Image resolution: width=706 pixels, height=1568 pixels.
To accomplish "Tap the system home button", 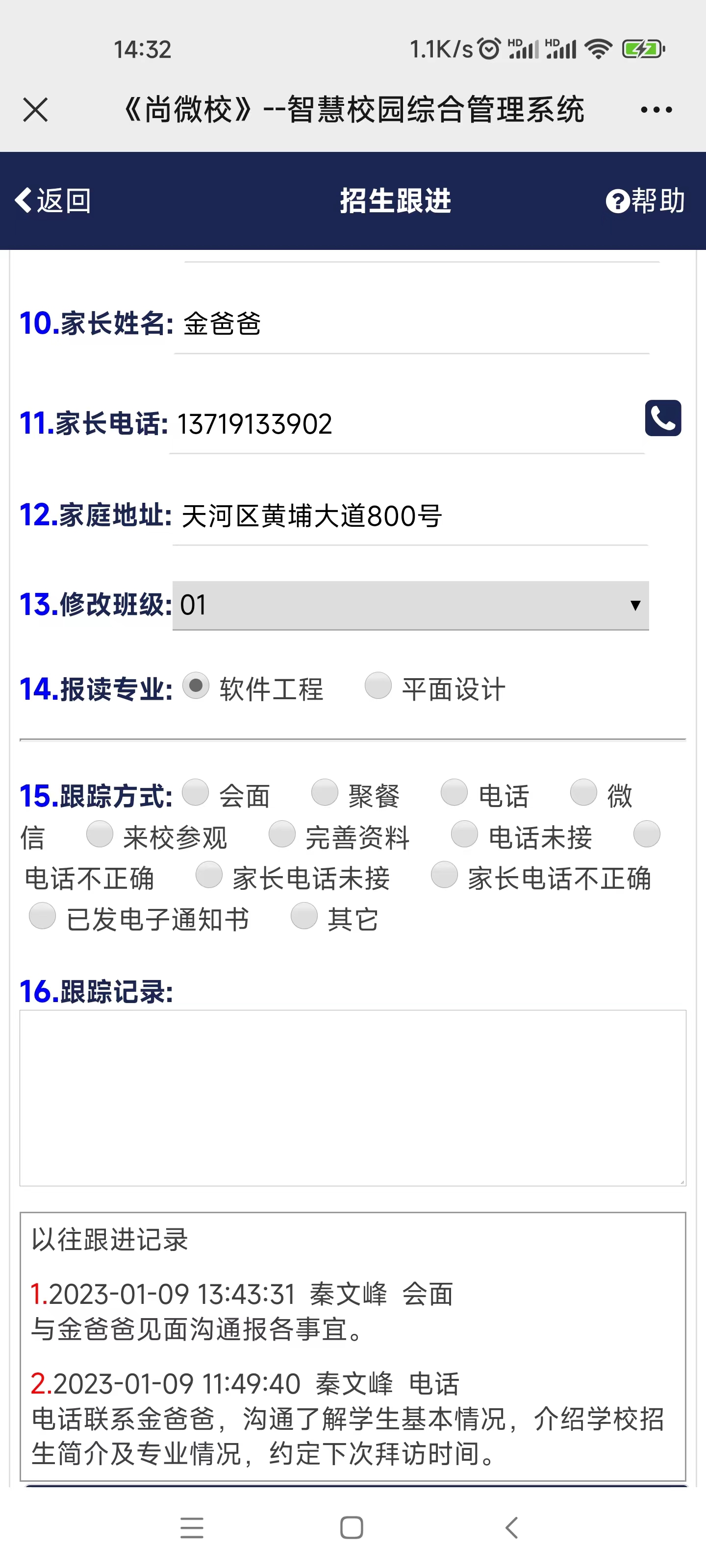I will click(352, 1527).
